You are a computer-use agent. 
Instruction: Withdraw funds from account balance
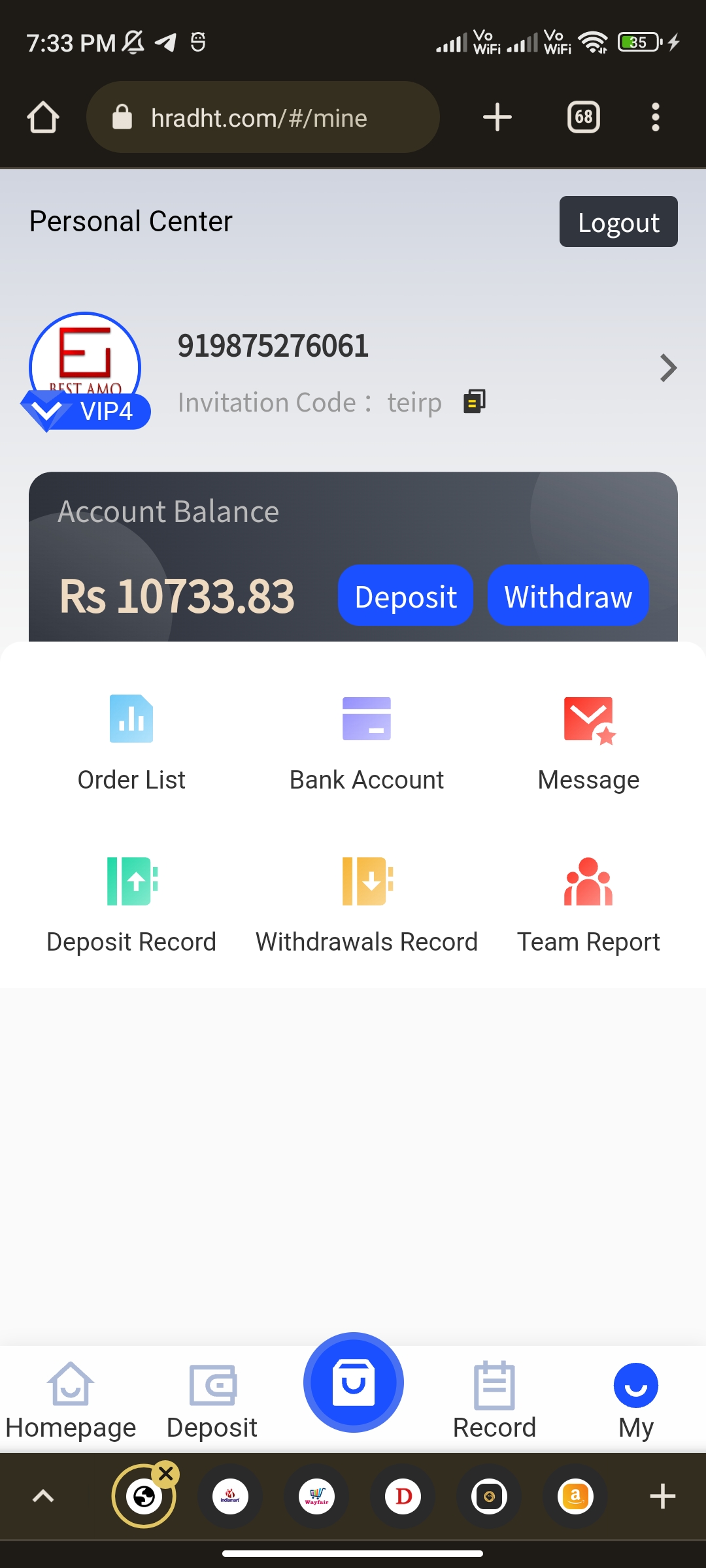pos(567,596)
